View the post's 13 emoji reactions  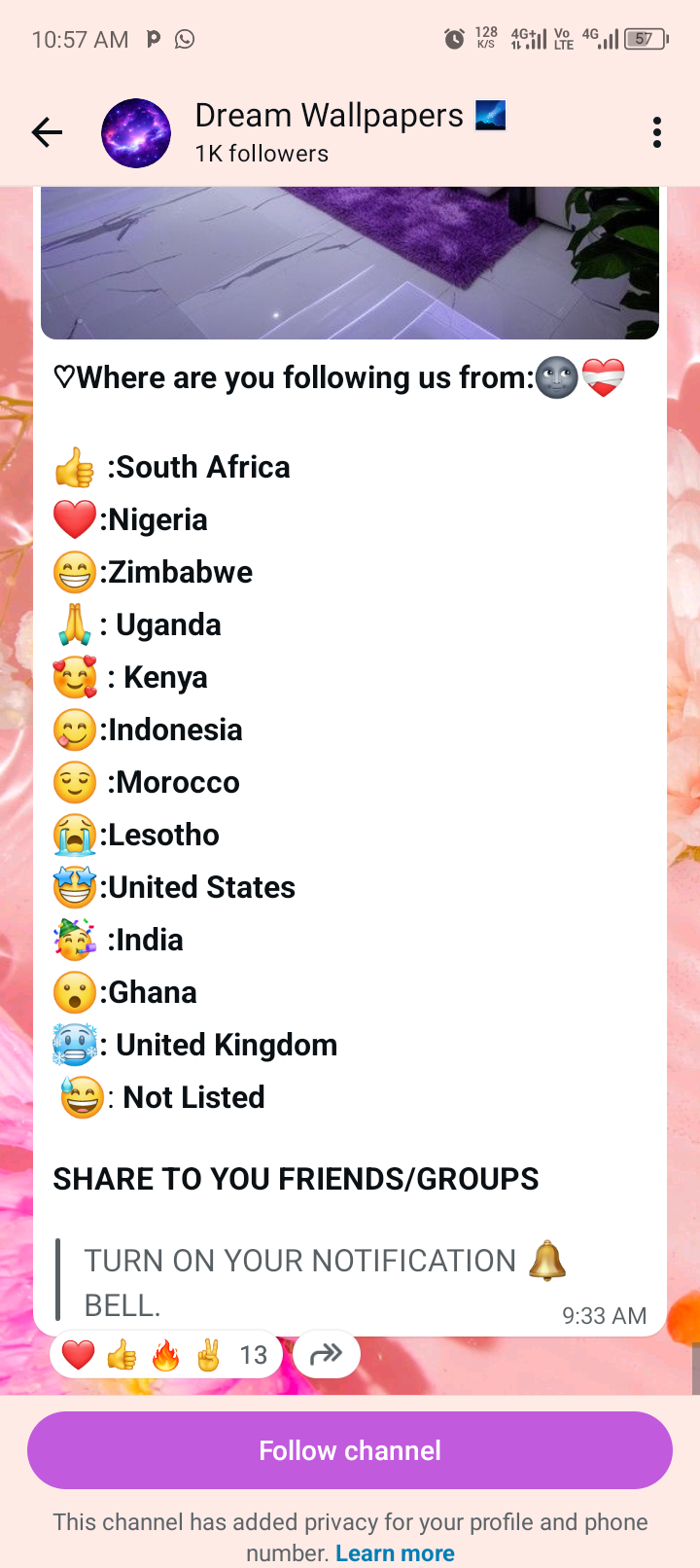tap(165, 1354)
